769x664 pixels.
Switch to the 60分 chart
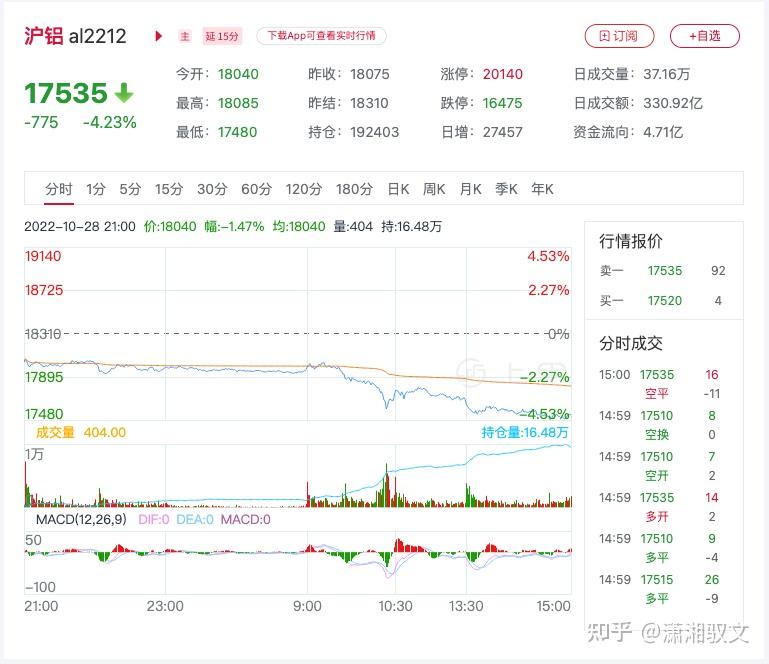pos(256,189)
